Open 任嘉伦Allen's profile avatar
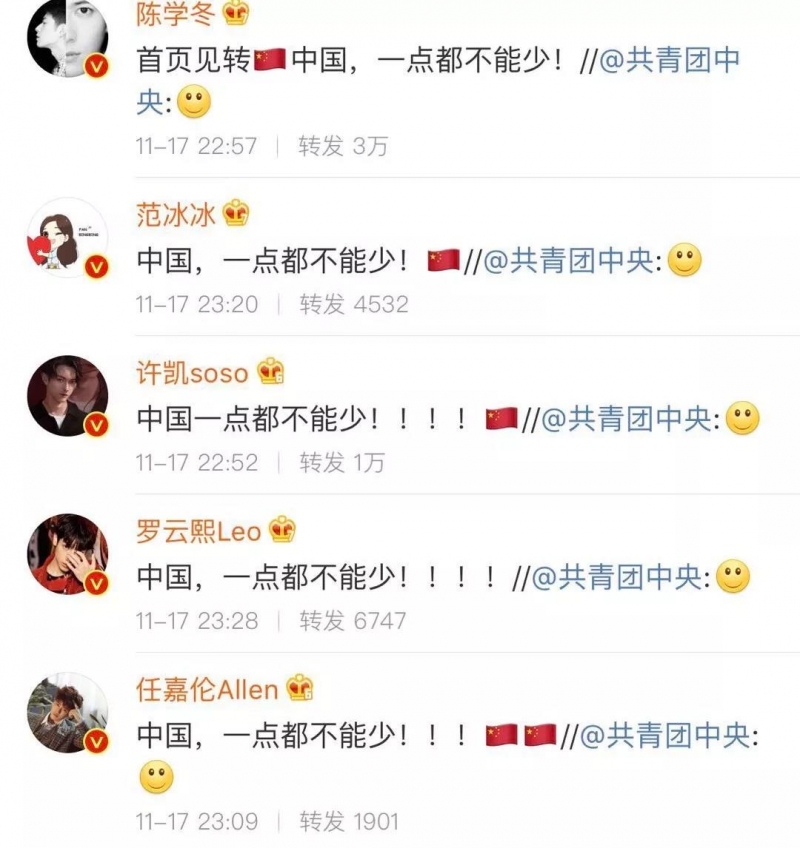Screen dimensions: 800x848 pyautogui.click(x=66, y=713)
